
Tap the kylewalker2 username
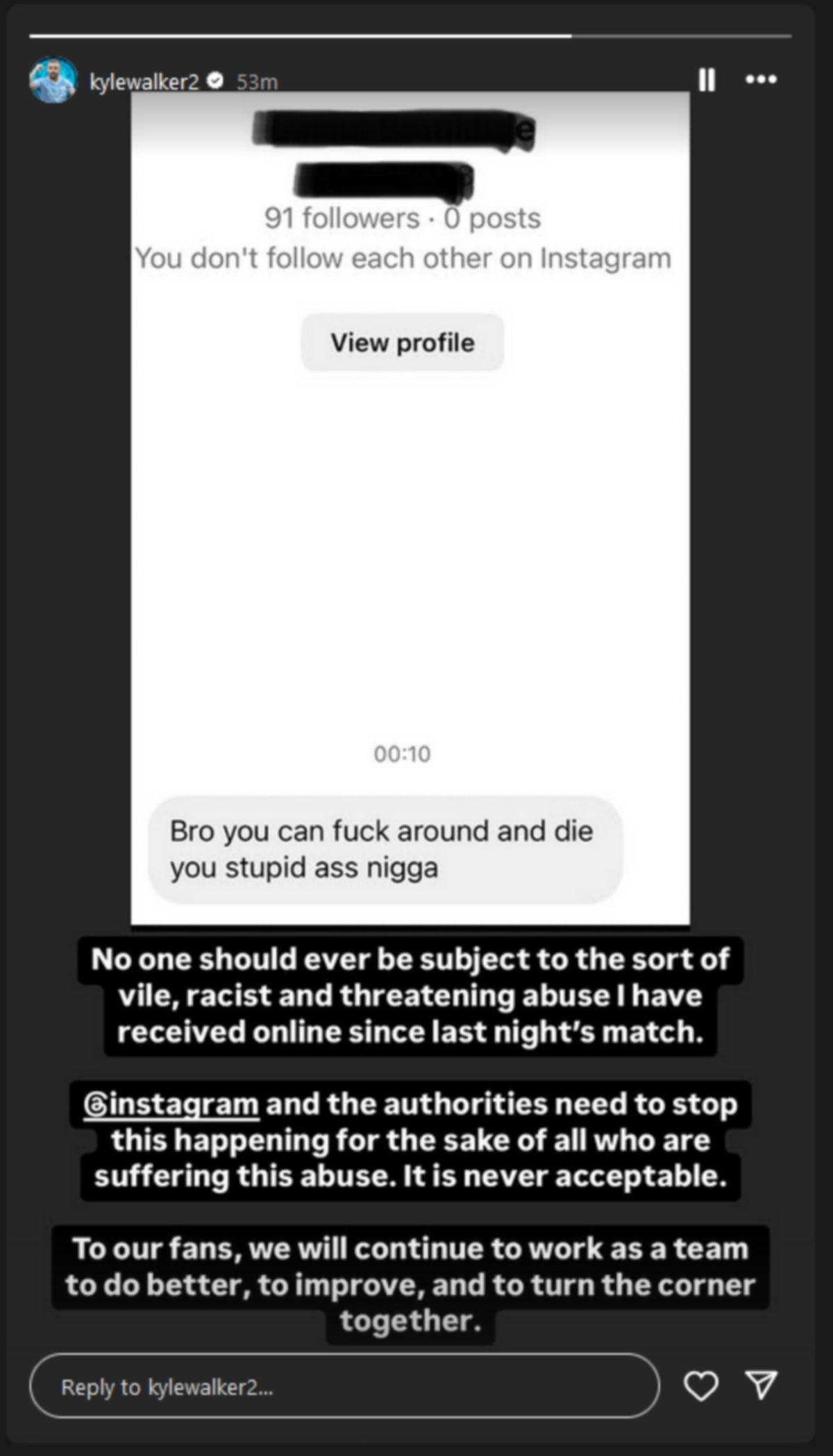click(144, 82)
